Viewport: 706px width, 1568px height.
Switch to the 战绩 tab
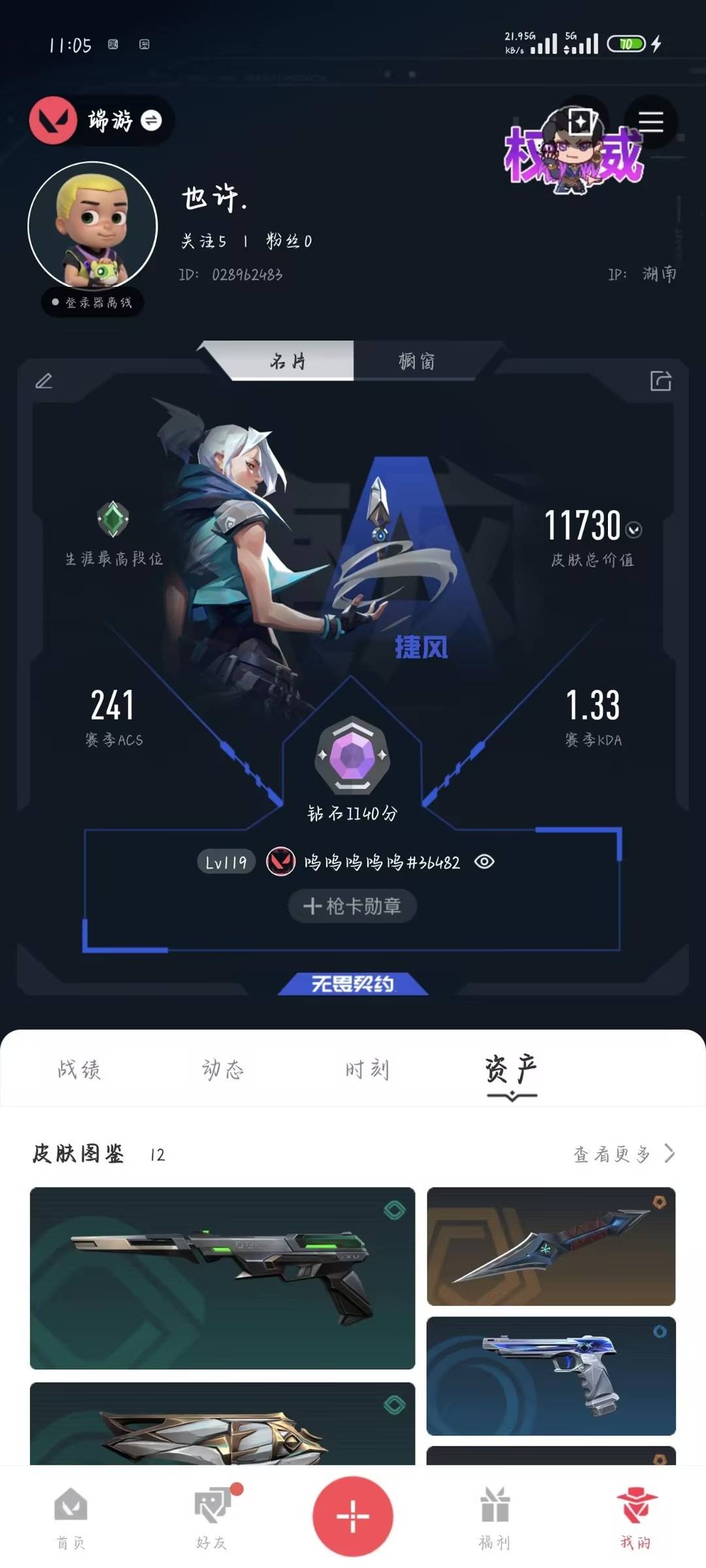click(x=79, y=1070)
